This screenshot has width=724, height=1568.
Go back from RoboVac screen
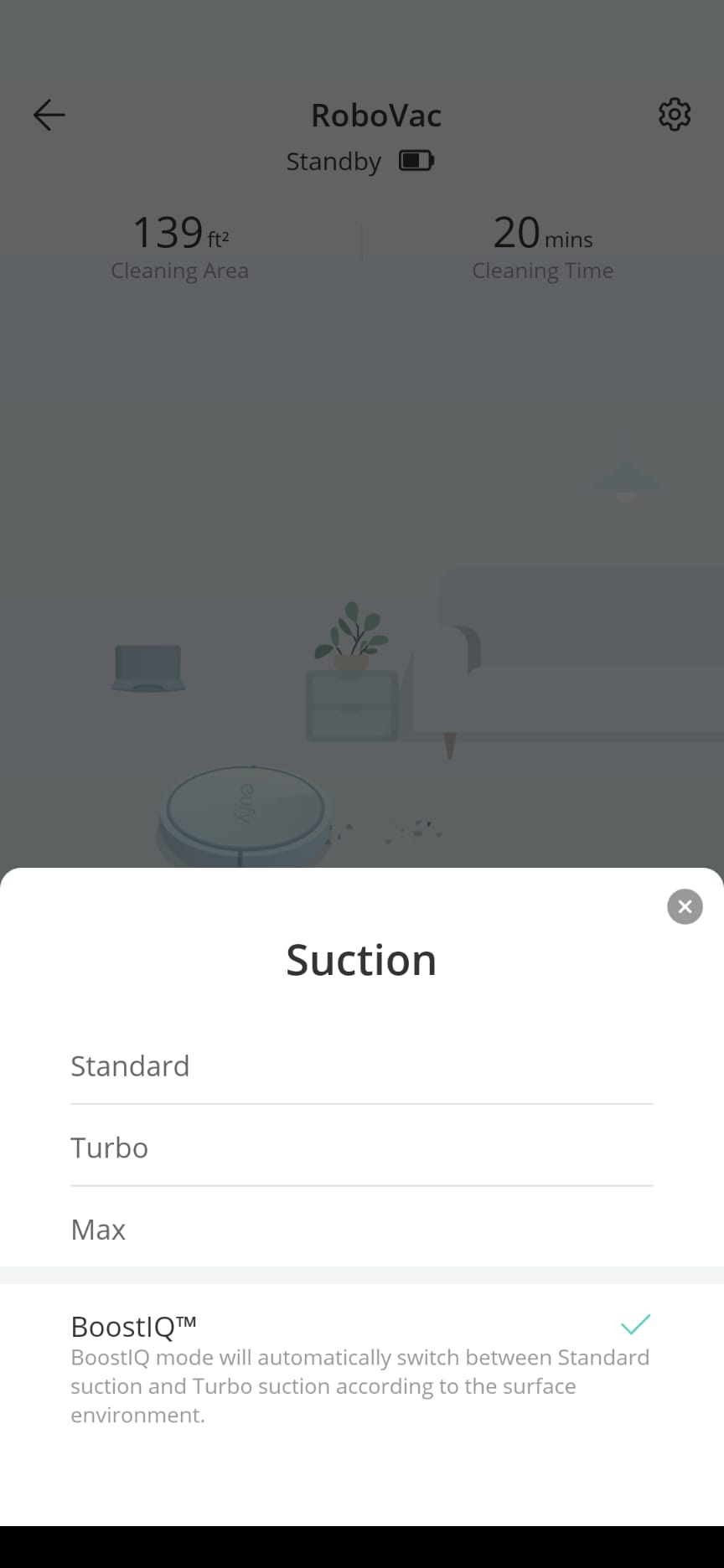pos(49,115)
